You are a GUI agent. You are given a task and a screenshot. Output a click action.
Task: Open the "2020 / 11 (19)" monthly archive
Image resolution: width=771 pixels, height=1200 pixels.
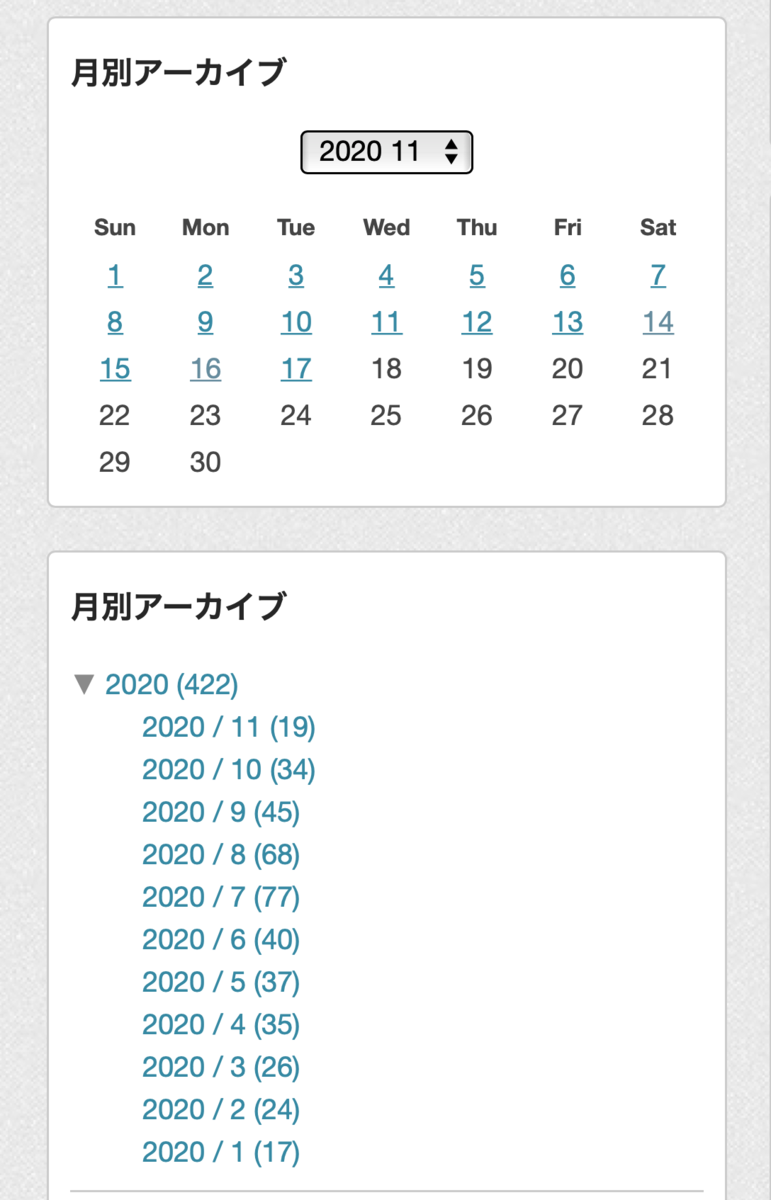tap(229, 727)
